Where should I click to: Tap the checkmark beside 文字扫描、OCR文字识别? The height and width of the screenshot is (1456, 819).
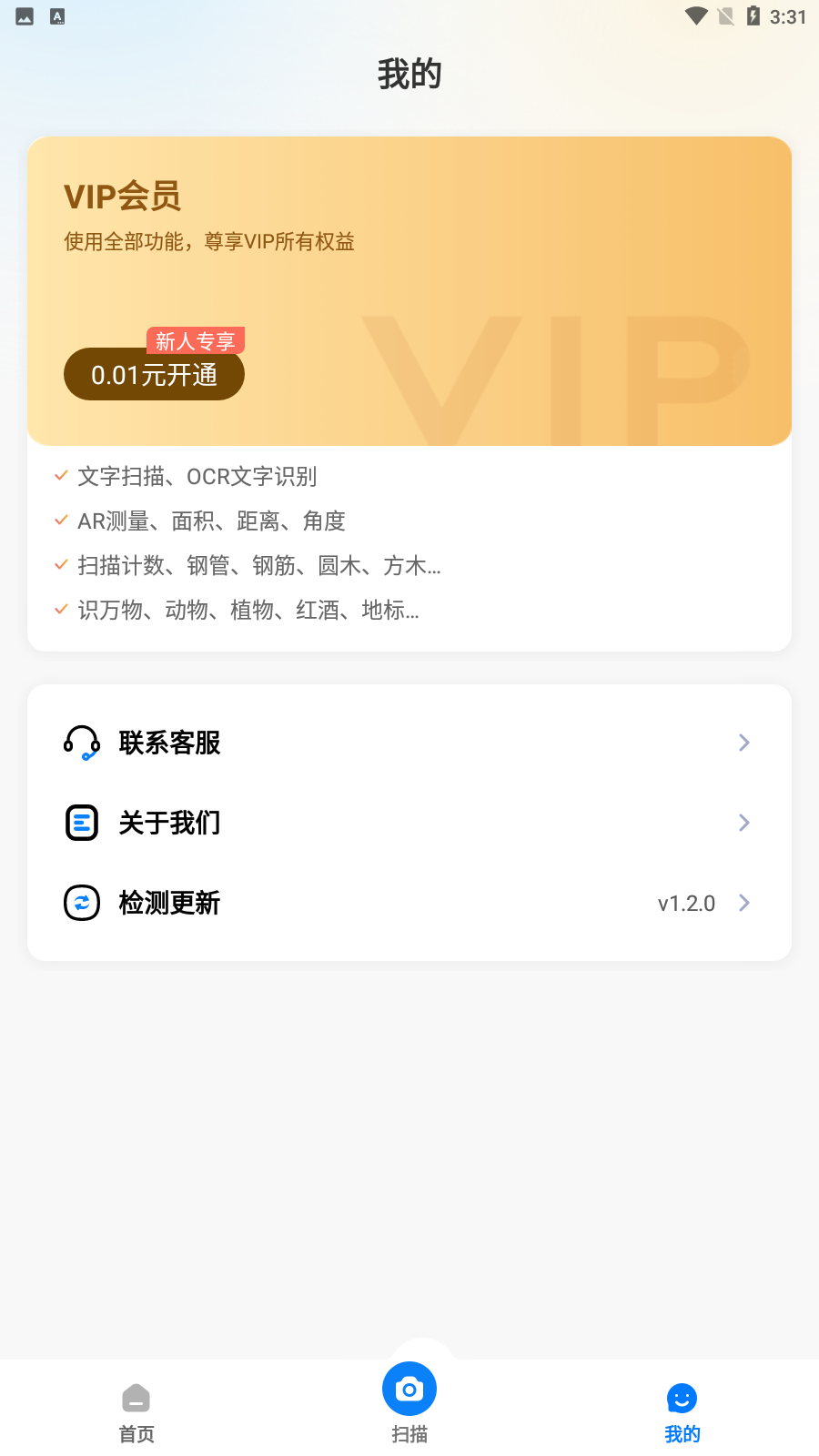tap(61, 475)
